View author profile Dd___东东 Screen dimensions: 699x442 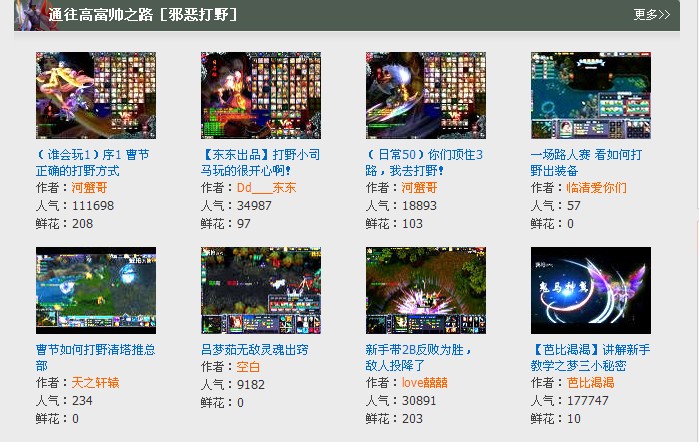(x=266, y=187)
